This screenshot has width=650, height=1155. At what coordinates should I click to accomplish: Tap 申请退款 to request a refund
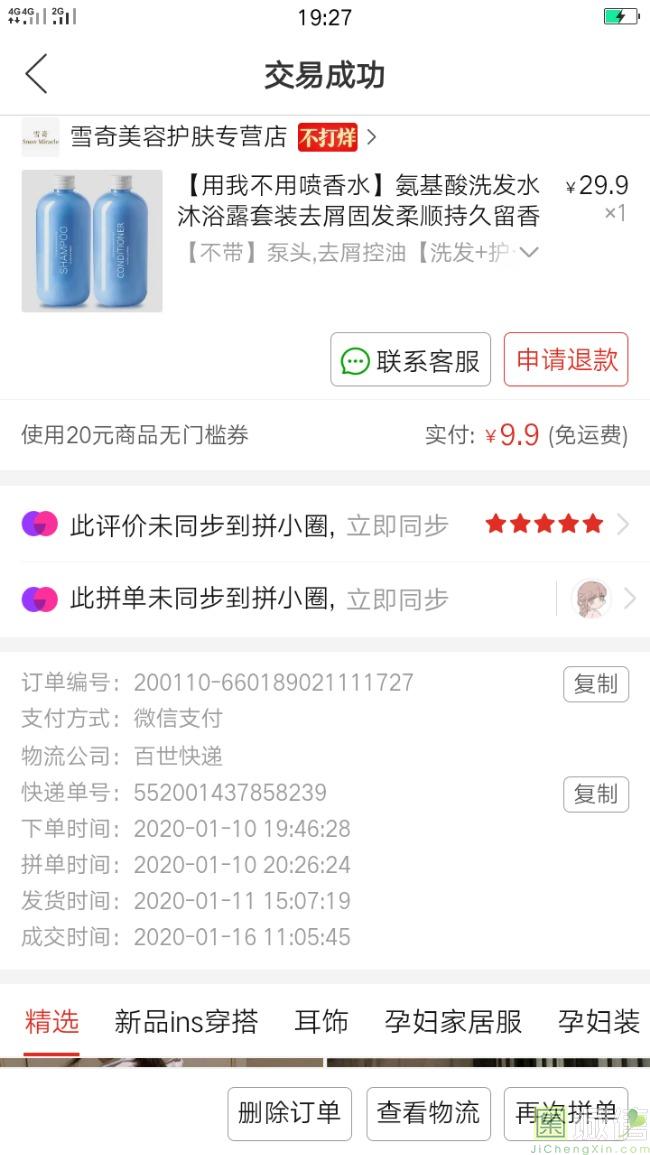[566, 360]
